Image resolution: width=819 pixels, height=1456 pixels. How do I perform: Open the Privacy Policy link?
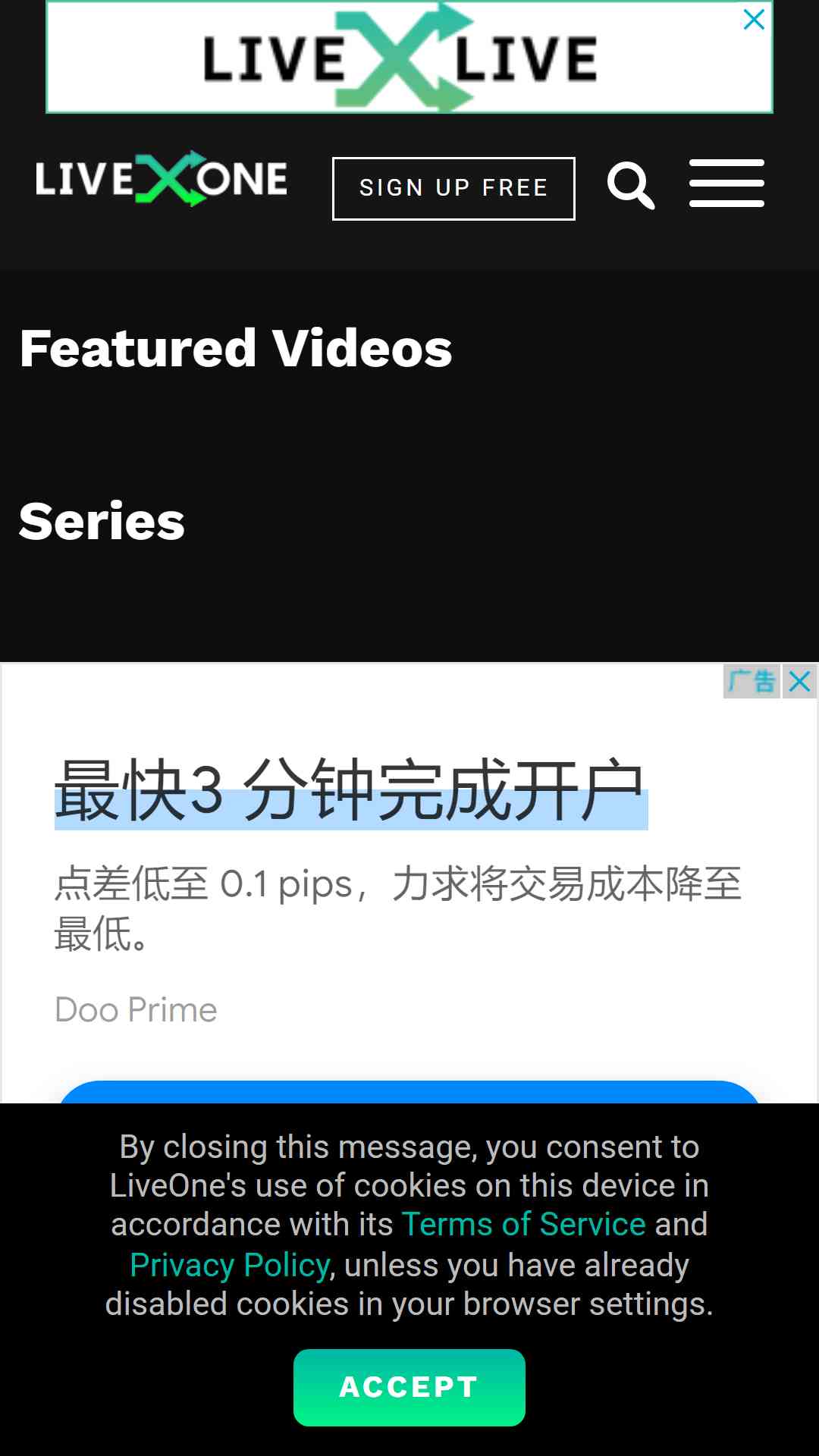click(x=230, y=1264)
